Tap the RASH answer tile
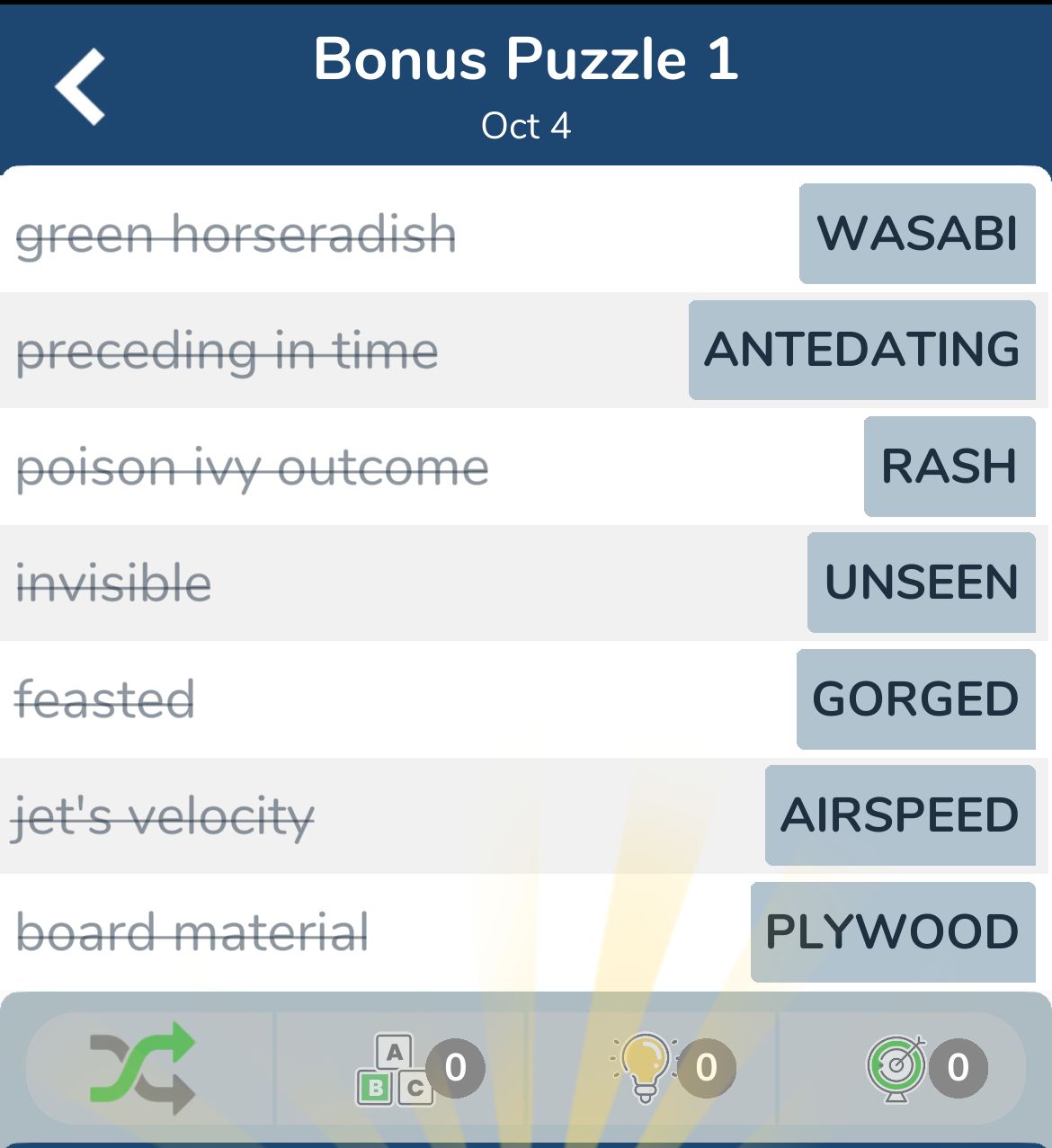1052x1148 pixels. tap(949, 466)
